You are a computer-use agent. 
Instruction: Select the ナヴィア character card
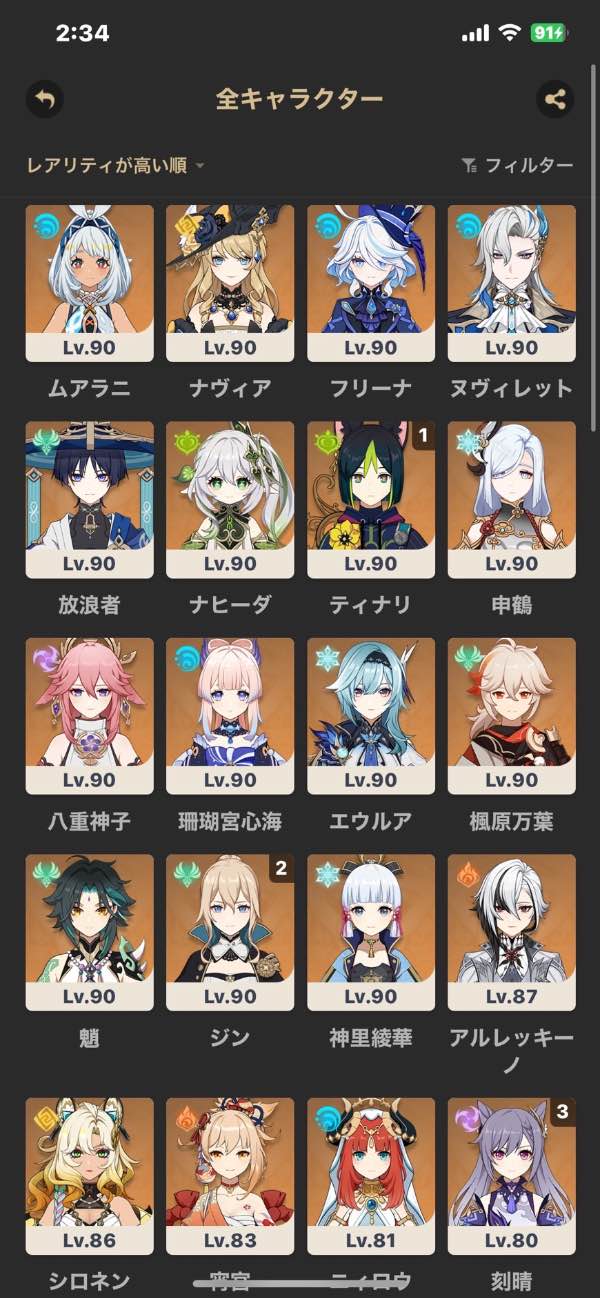coord(230,283)
